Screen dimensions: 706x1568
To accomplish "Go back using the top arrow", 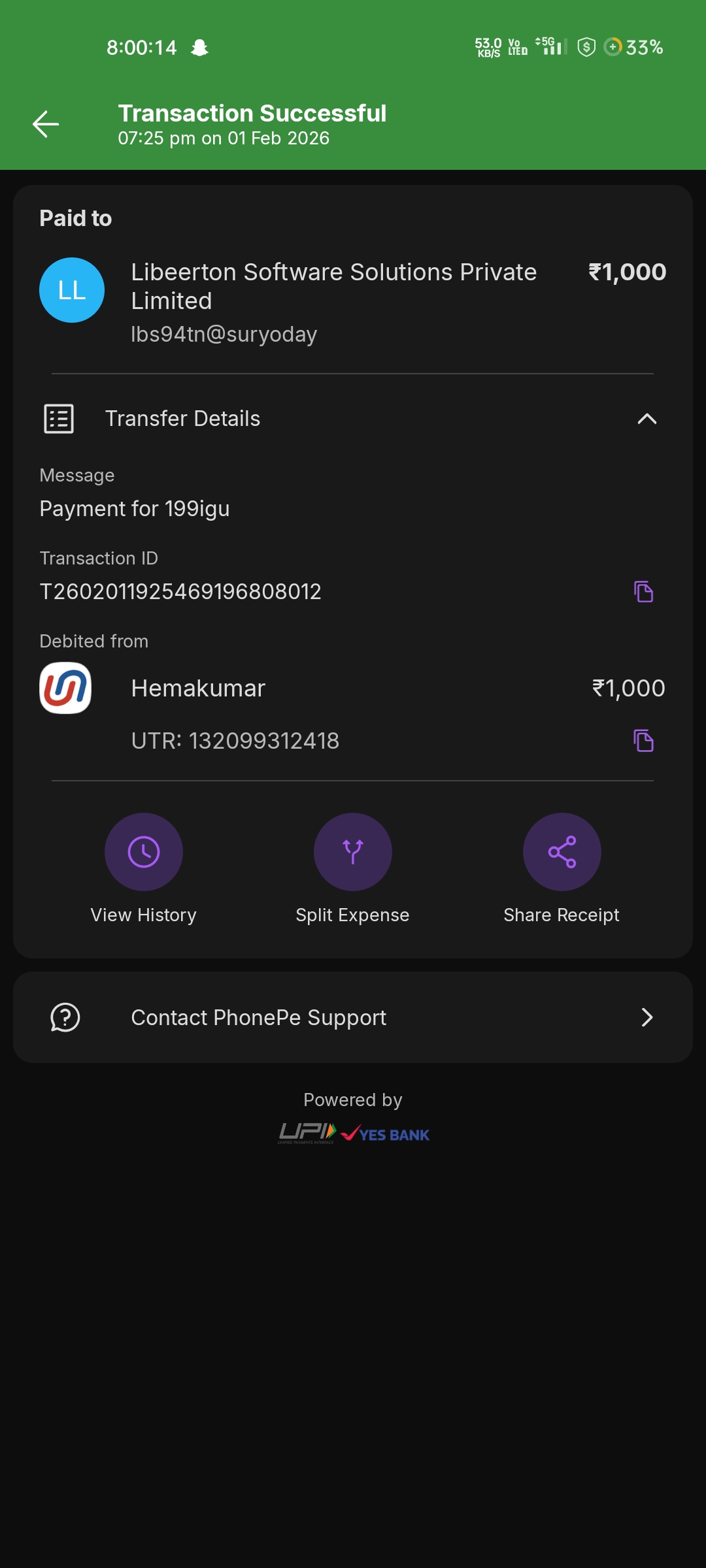I will (46, 124).
